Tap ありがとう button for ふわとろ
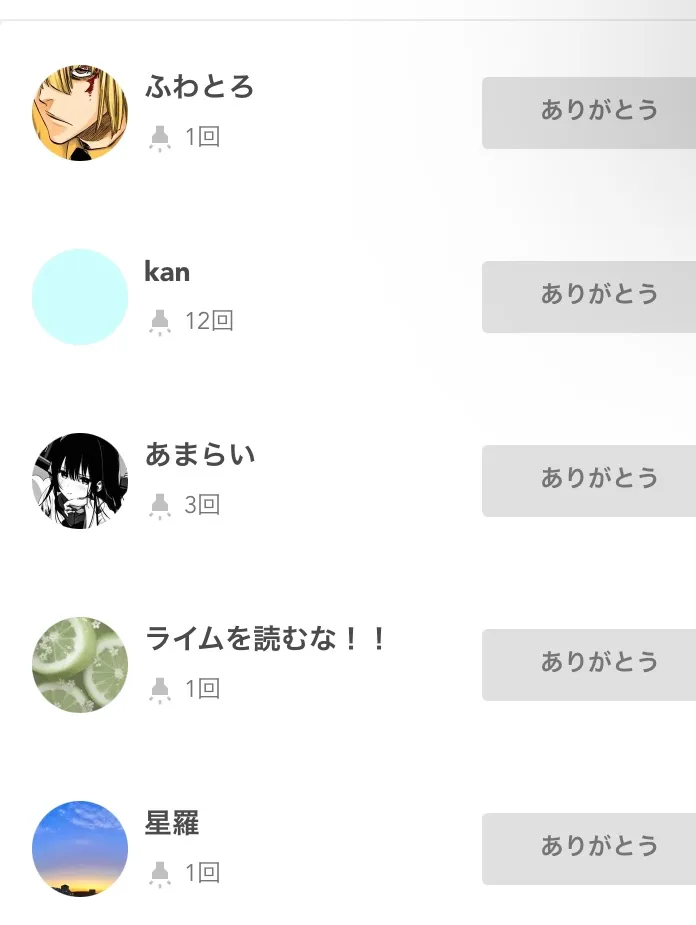The width and height of the screenshot is (696, 925). tap(590, 112)
